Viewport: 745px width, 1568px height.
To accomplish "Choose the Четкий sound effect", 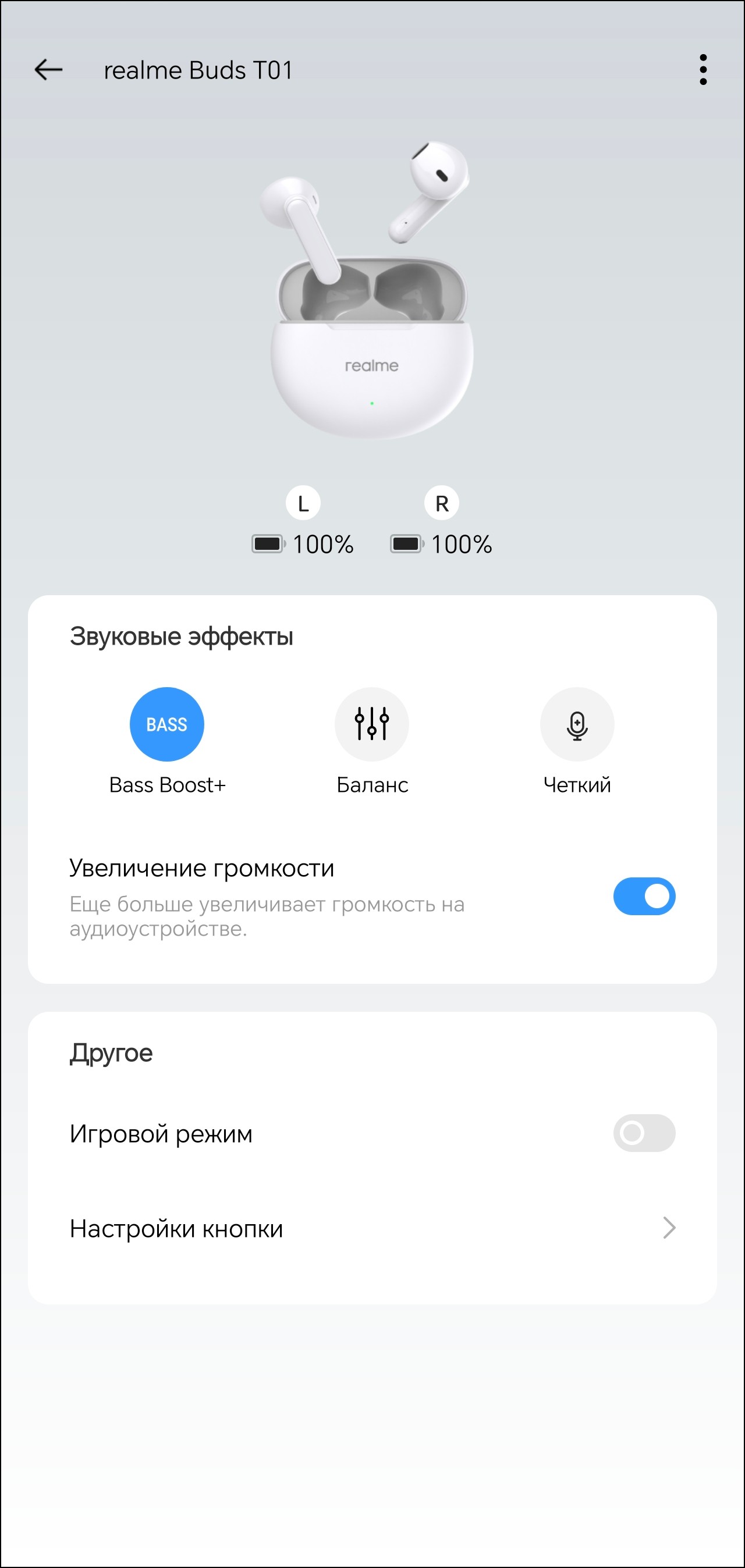I will [577, 724].
